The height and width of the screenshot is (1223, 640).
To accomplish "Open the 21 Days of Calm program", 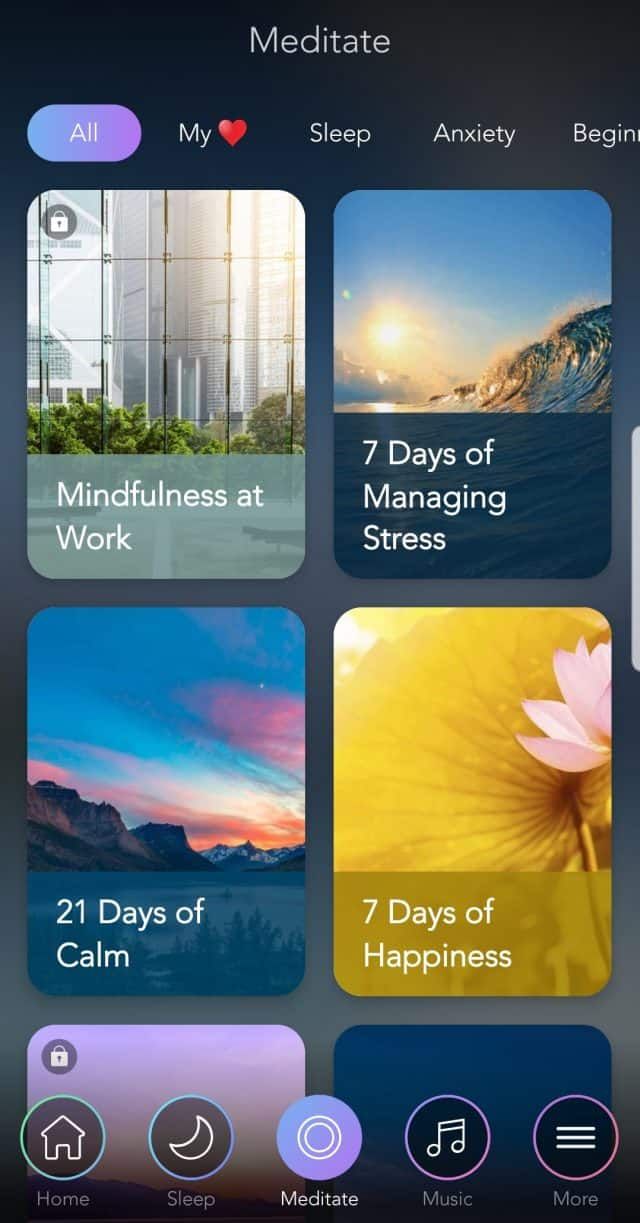I will tap(166, 801).
